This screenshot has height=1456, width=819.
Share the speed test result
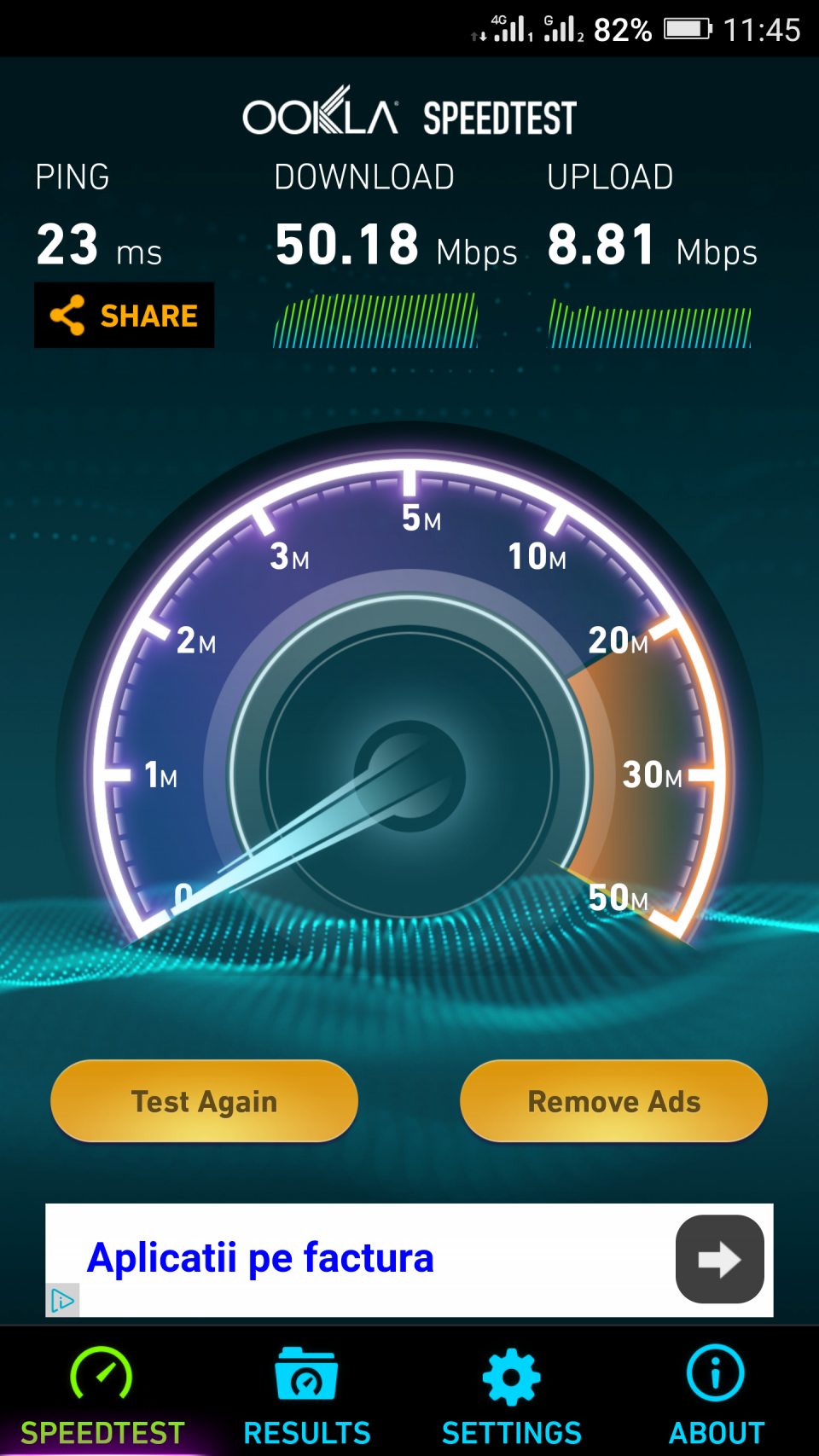click(125, 316)
